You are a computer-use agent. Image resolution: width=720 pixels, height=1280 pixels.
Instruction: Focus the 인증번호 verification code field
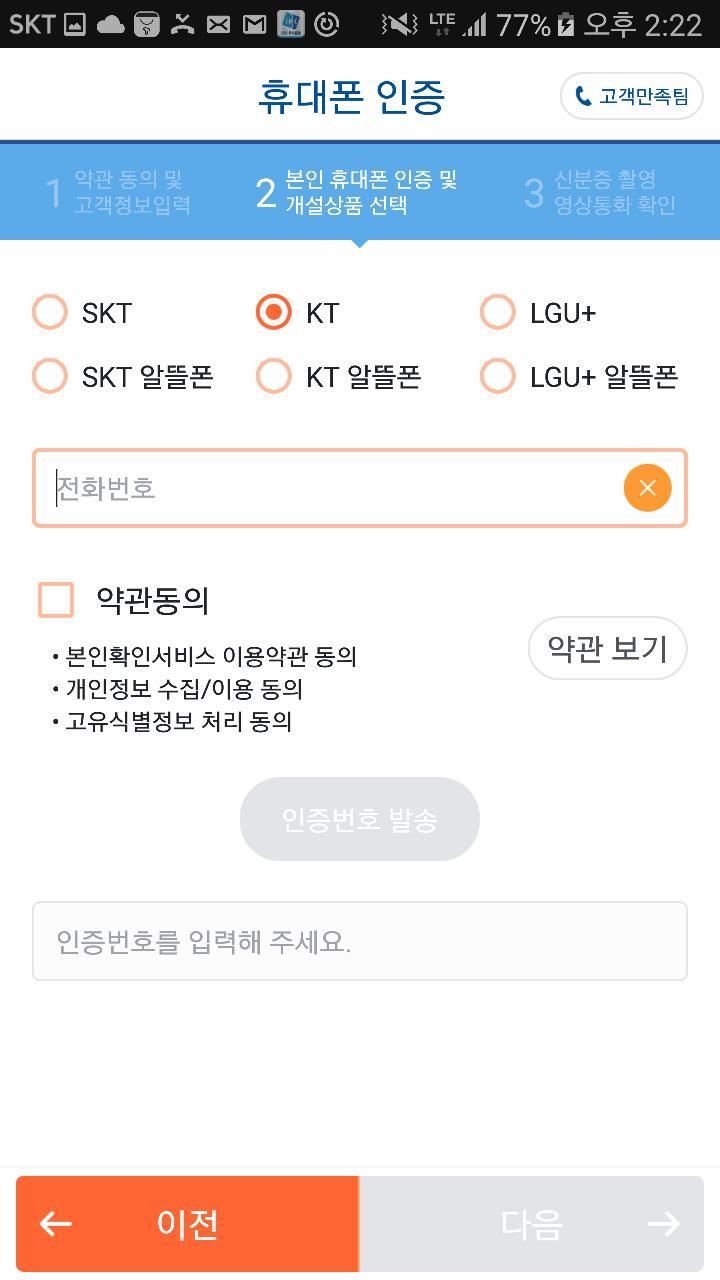[359, 940]
